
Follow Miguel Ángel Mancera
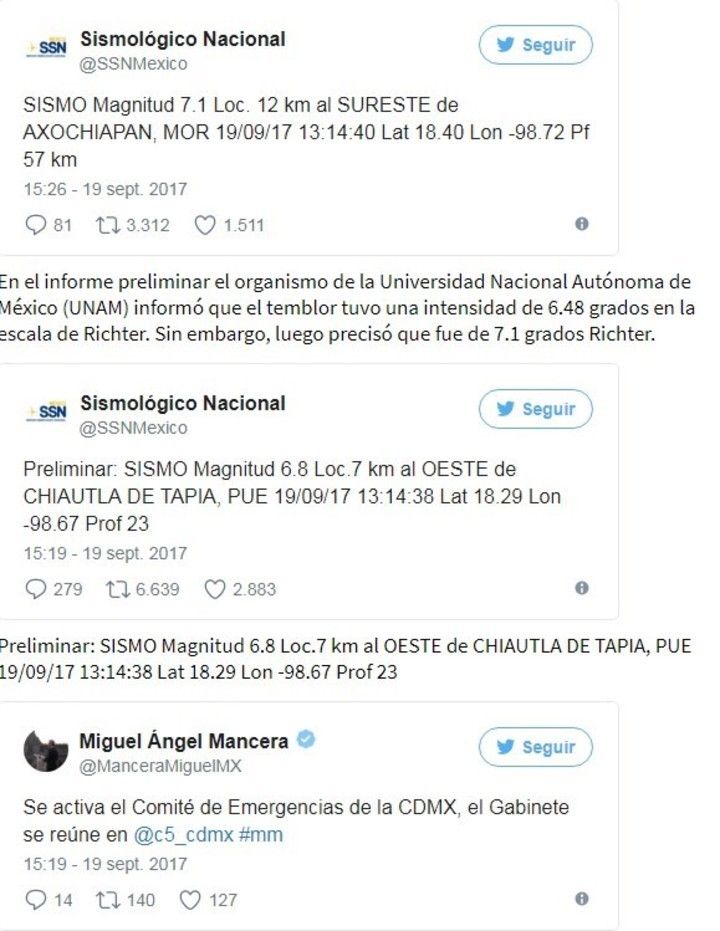pos(535,747)
